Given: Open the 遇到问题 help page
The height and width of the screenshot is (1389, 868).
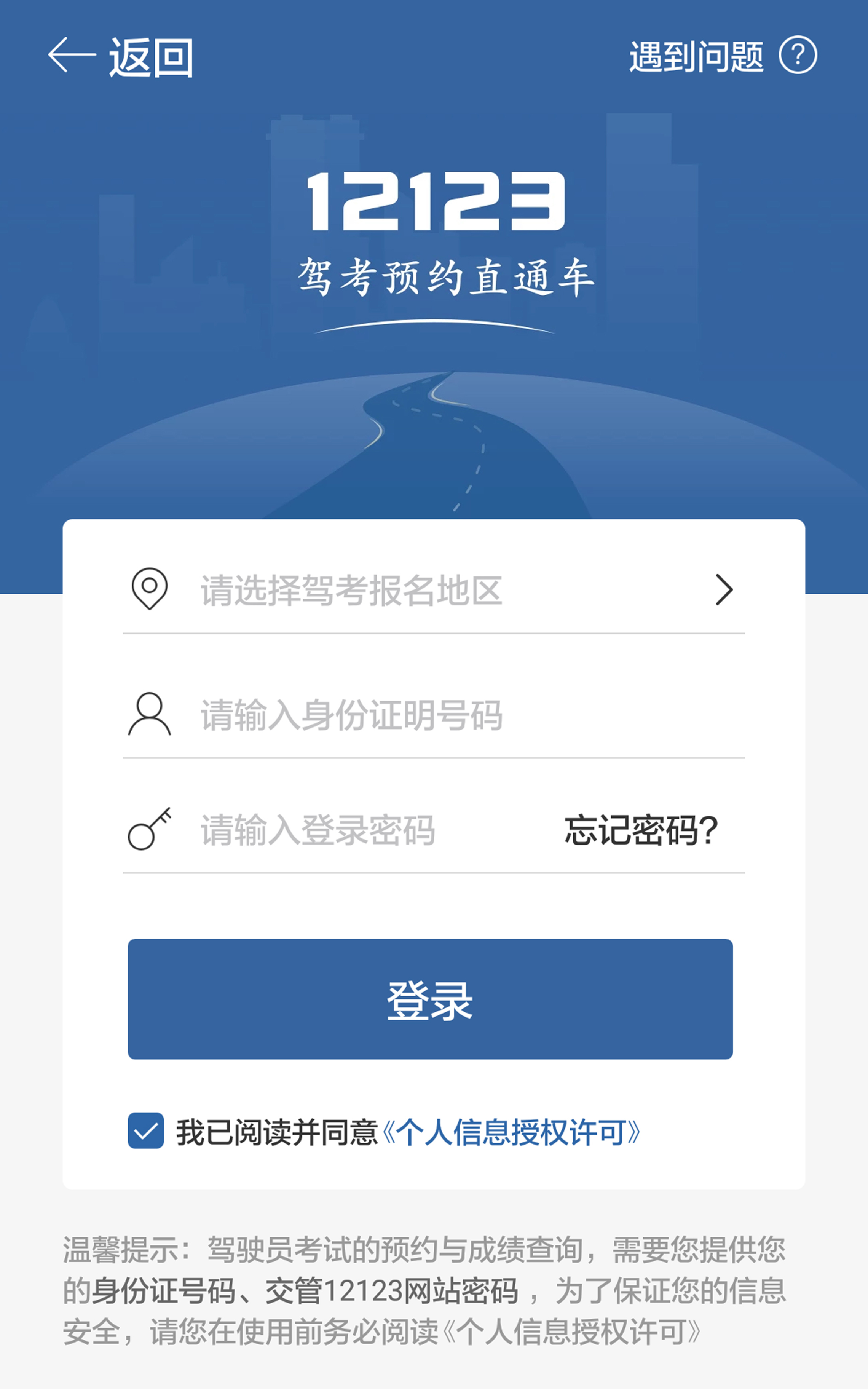Looking at the screenshot, I should pos(722,56).
